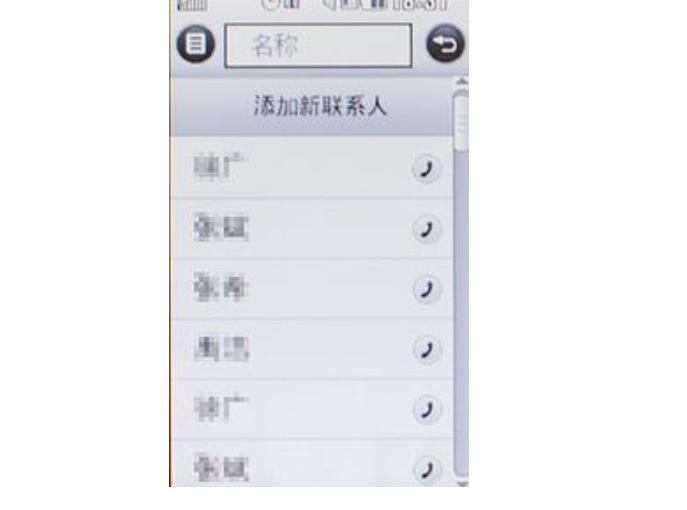The height and width of the screenshot is (510, 687).
Task: Open the menu icon beside the name field
Action: click(x=196, y=46)
